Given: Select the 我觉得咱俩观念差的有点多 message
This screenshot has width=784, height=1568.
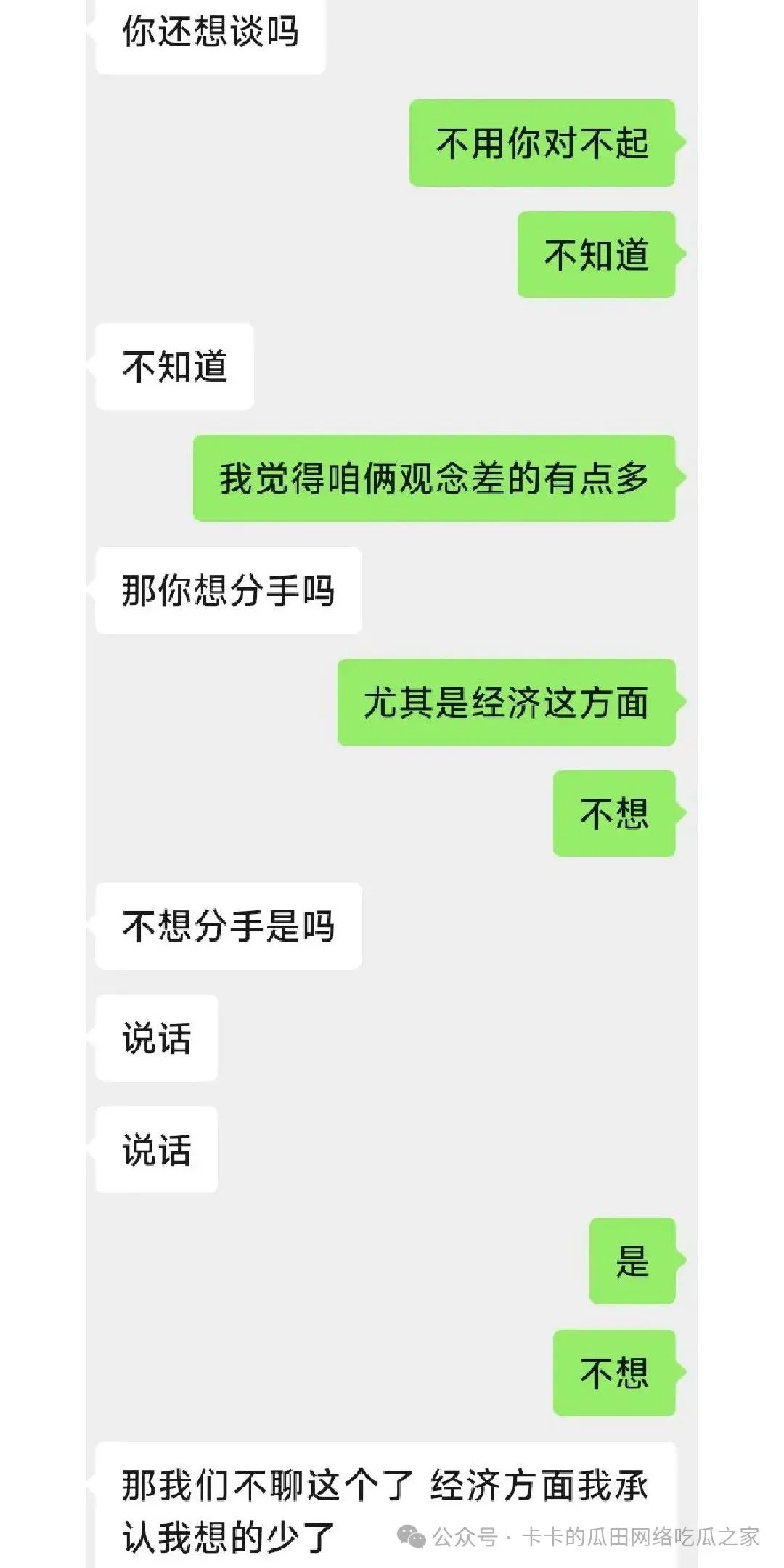Looking at the screenshot, I should click(436, 479).
